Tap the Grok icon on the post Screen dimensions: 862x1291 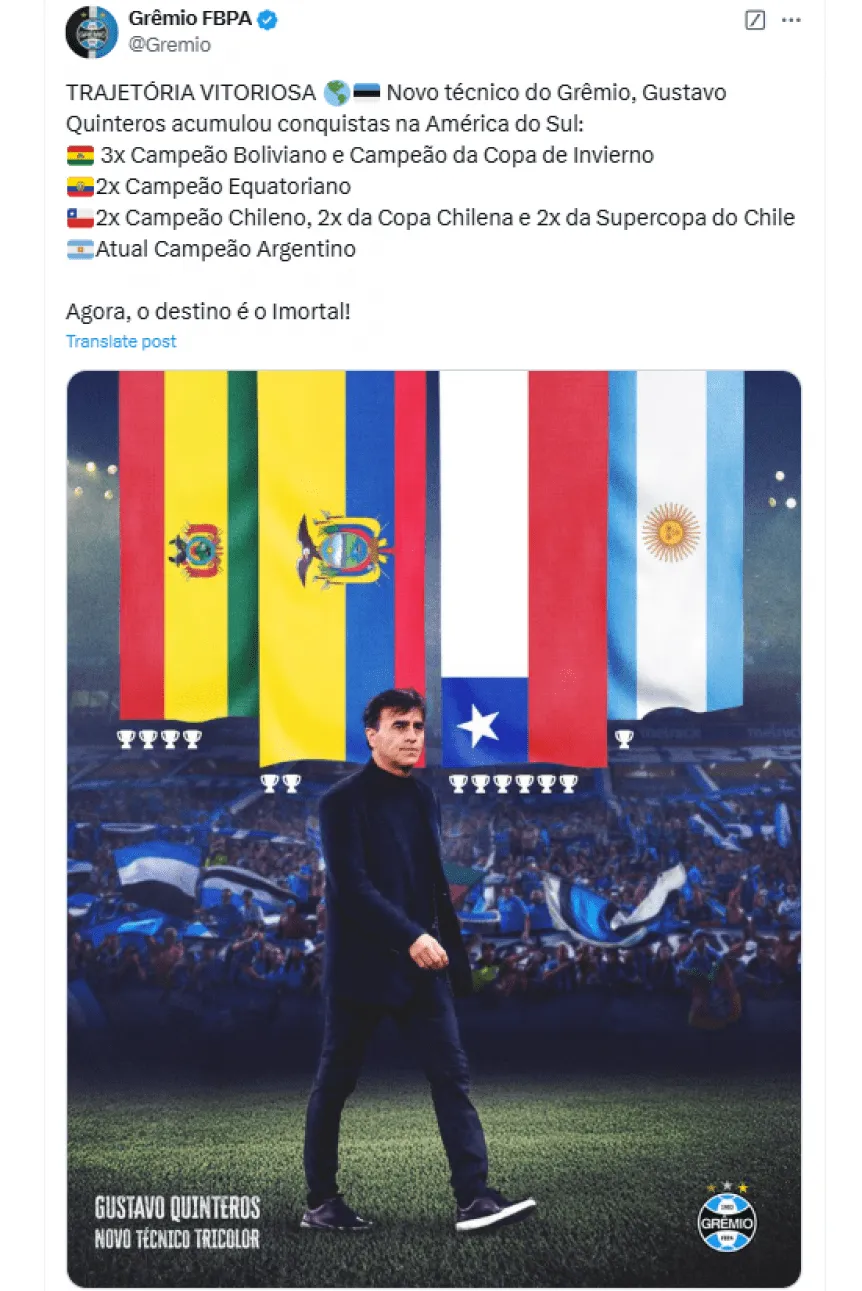tap(755, 20)
